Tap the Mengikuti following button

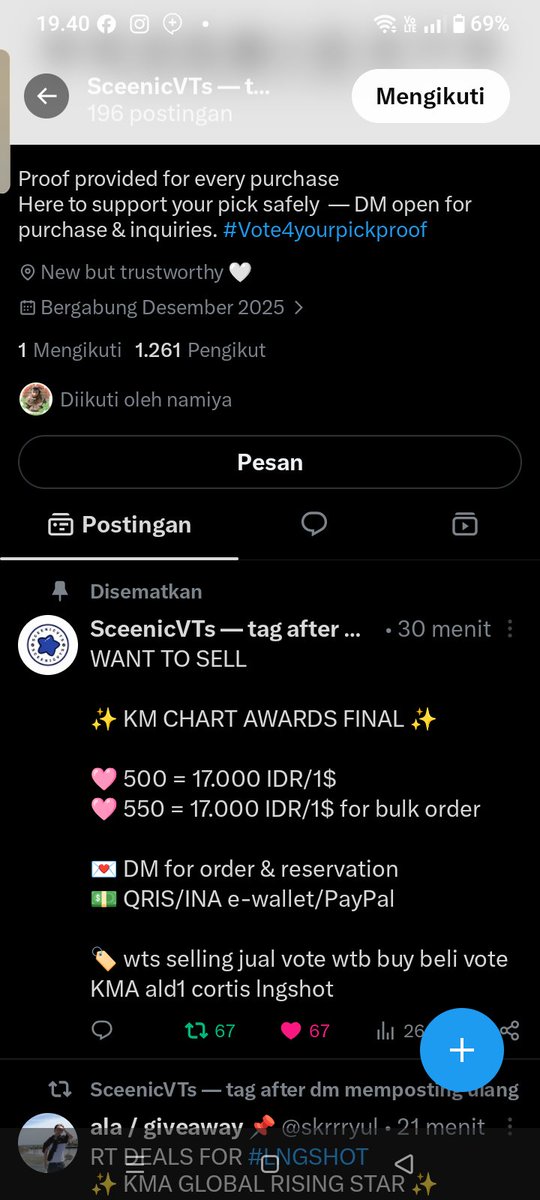430,96
